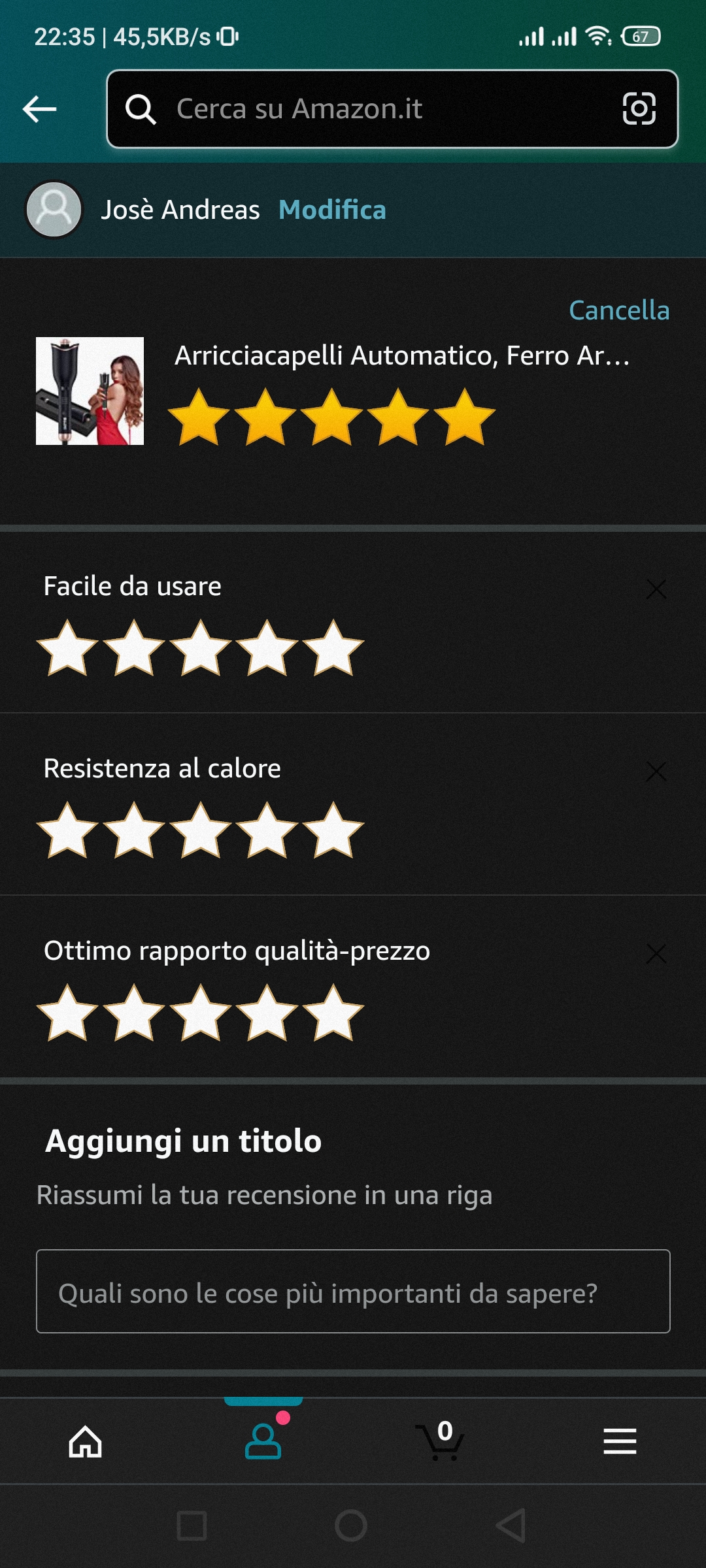Rate Facile da usare five stars
706x1568 pixels.
333,648
